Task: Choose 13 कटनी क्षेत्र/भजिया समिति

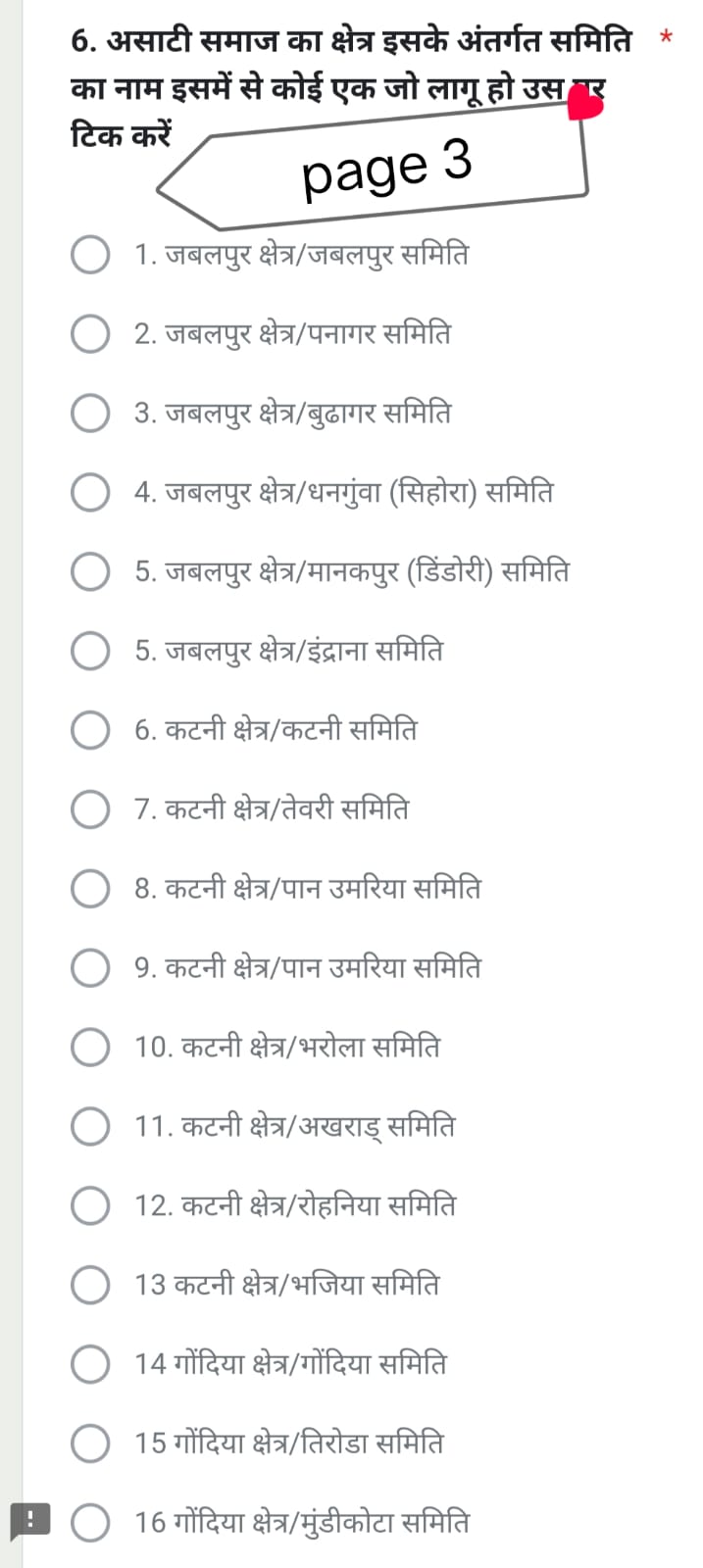Action: tap(90, 1285)
